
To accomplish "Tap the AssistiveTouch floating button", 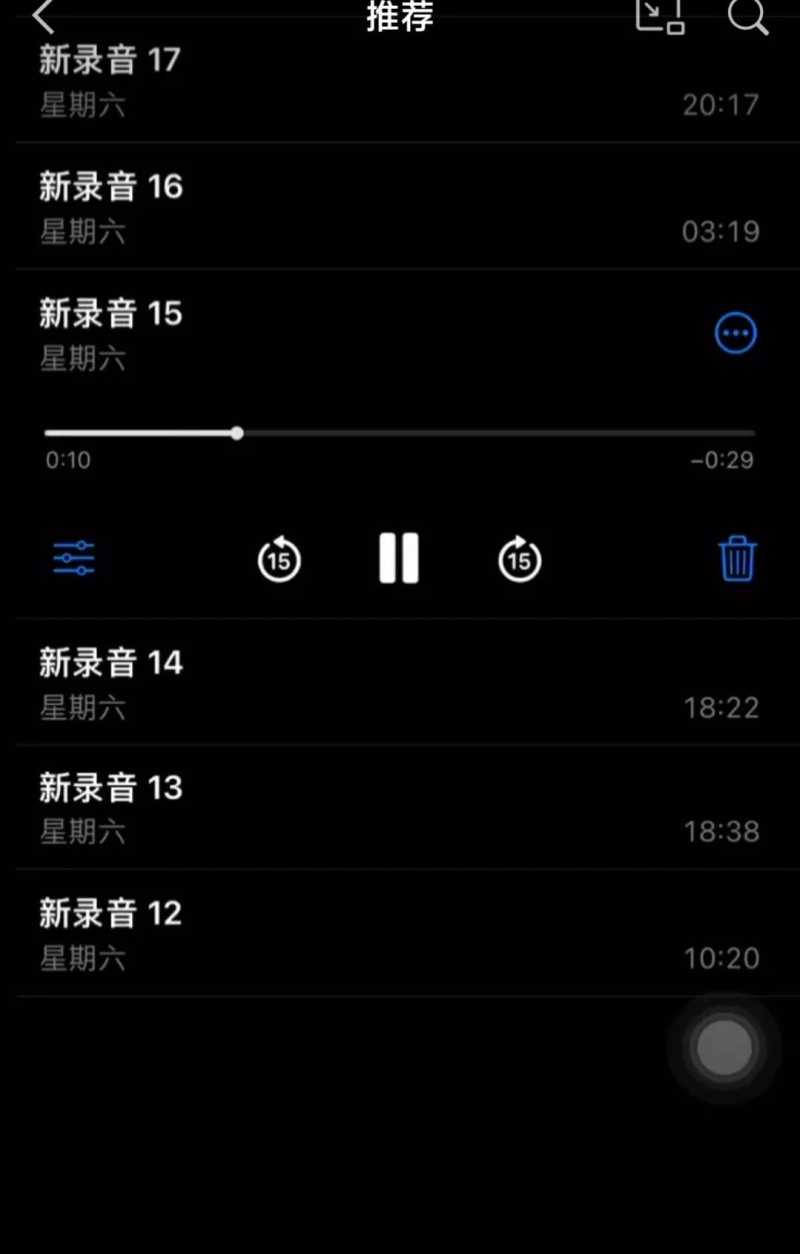I will coord(724,1048).
